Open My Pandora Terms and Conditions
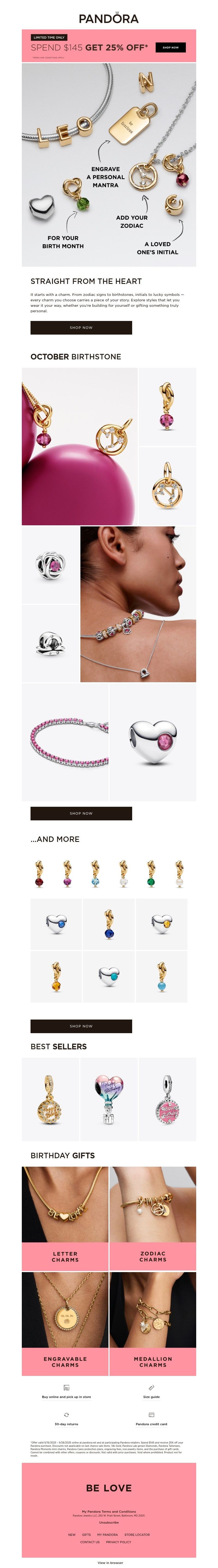The image size is (218, 1568). 109,1511
